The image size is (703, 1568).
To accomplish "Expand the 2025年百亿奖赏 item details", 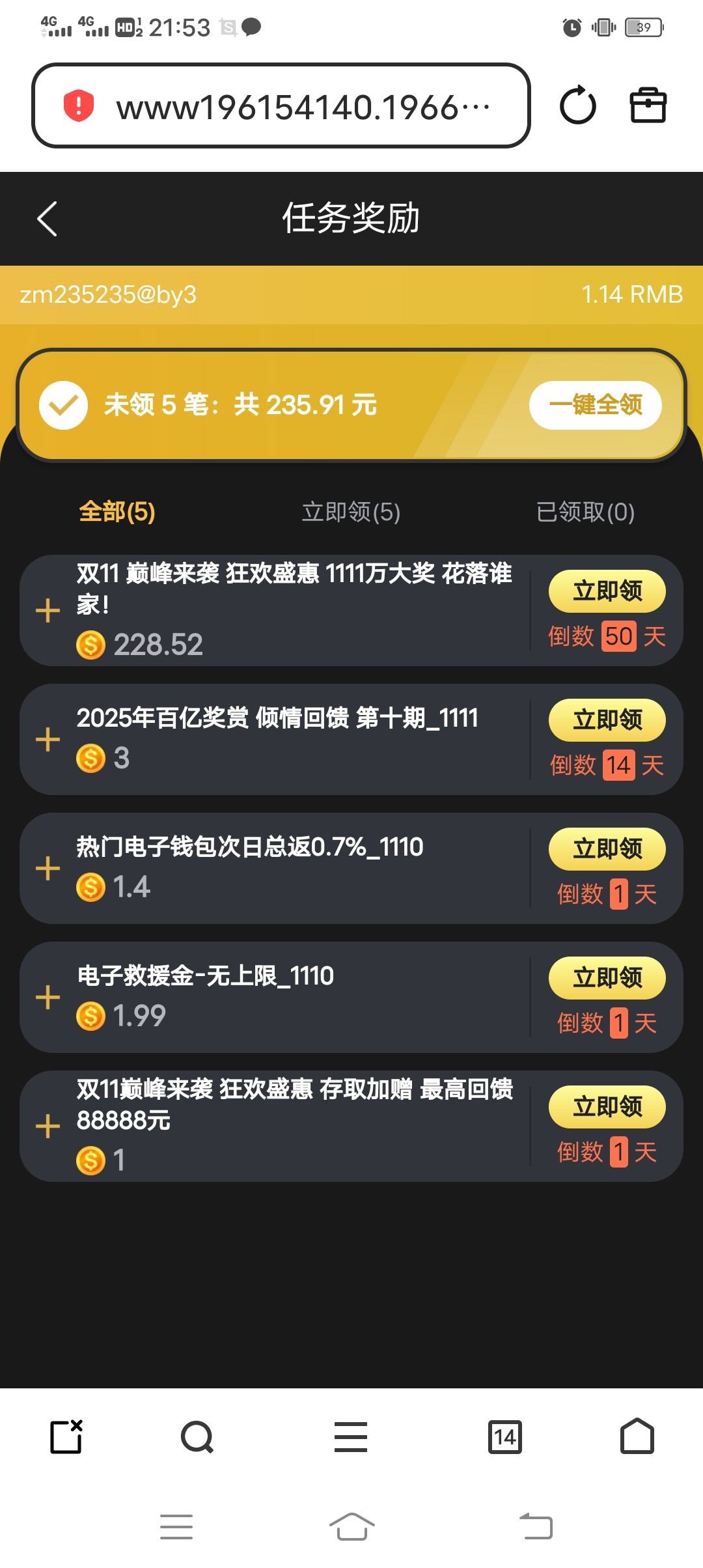I will [48, 739].
